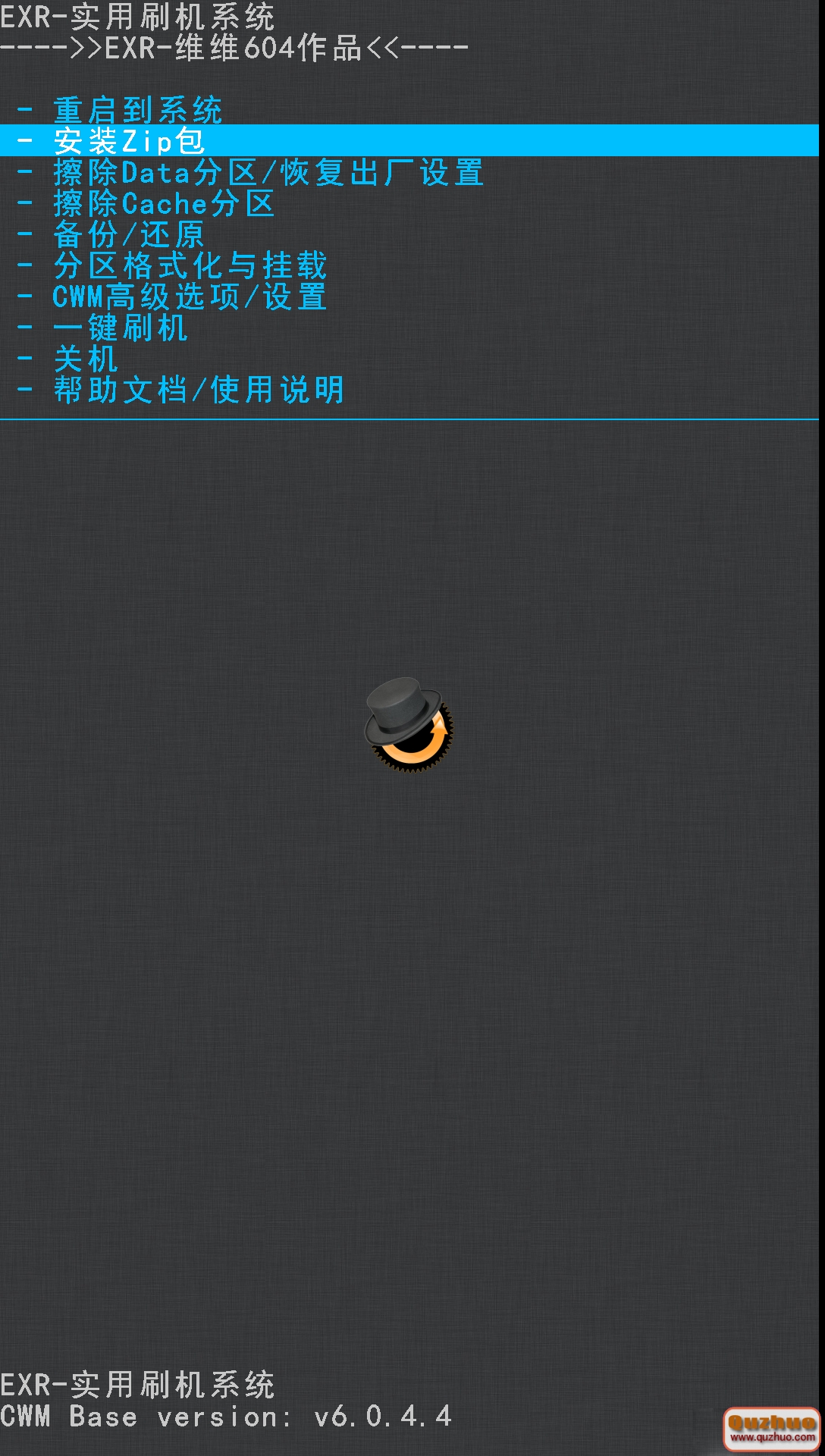Viewport: 825px width, 1456px height.
Task: Open 帮助文档/使用说明
Action: click(199, 390)
